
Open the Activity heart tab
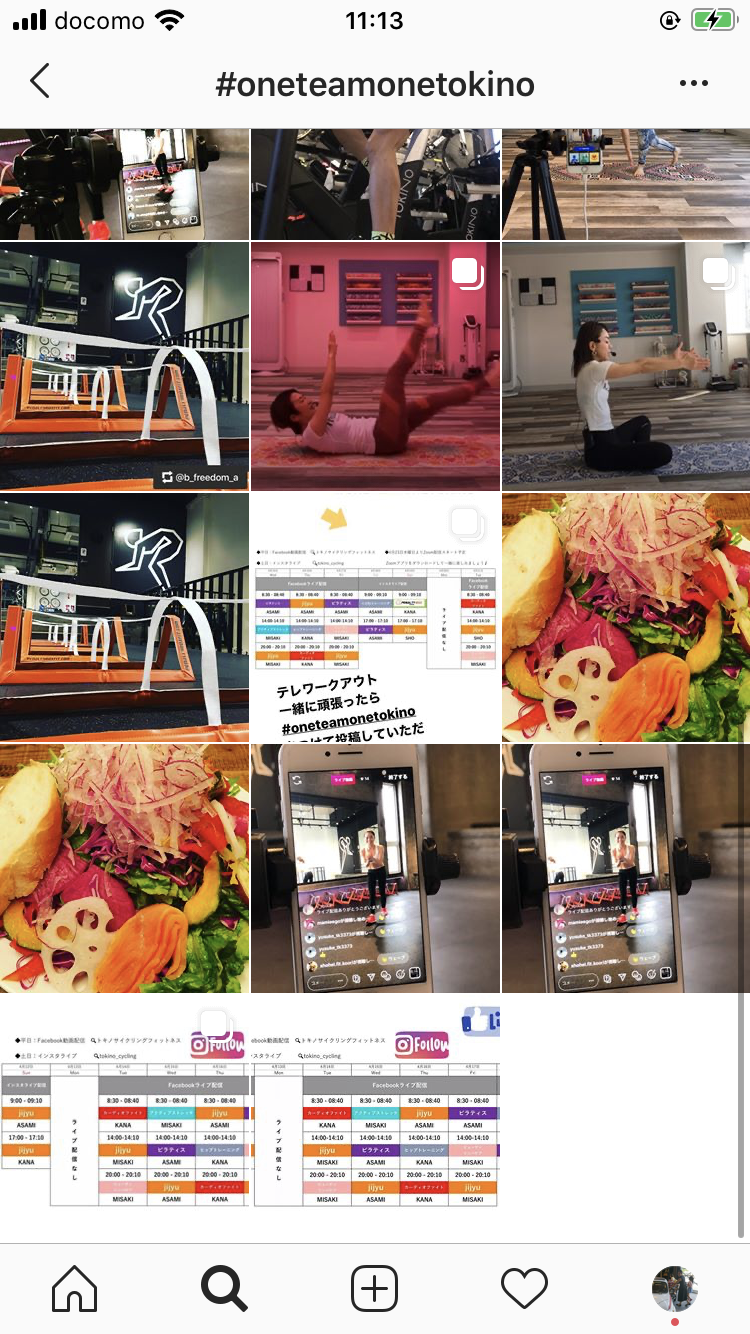point(525,1289)
